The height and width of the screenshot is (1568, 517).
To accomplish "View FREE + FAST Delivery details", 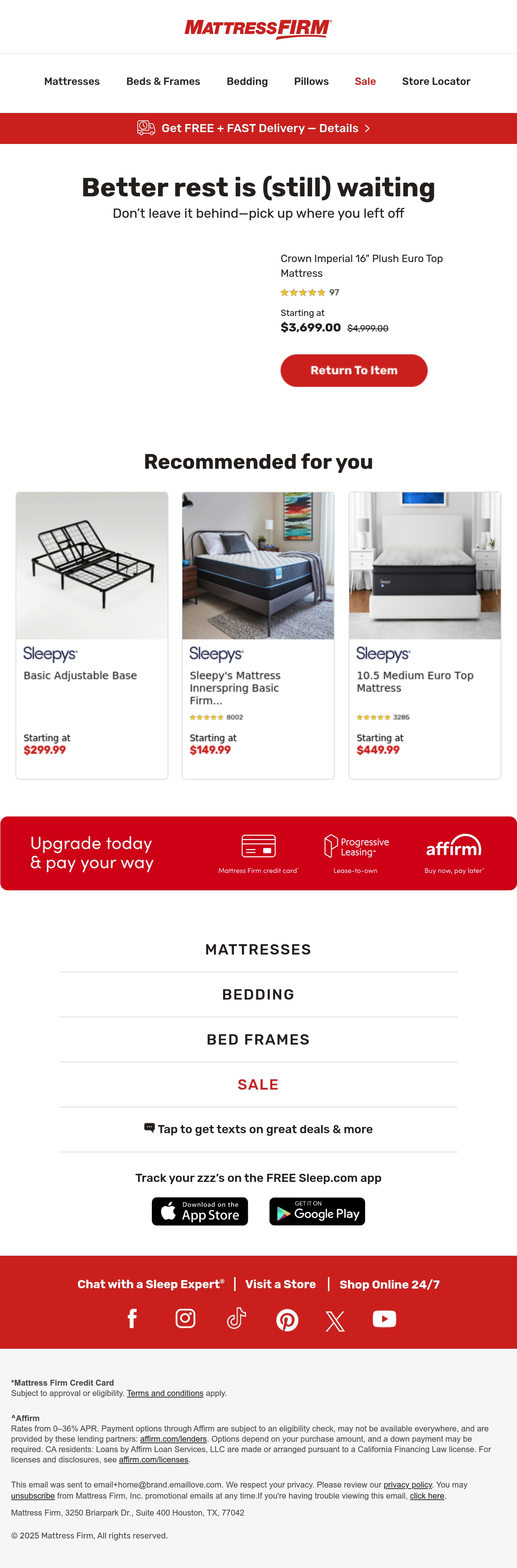I will (x=258, y=128).
